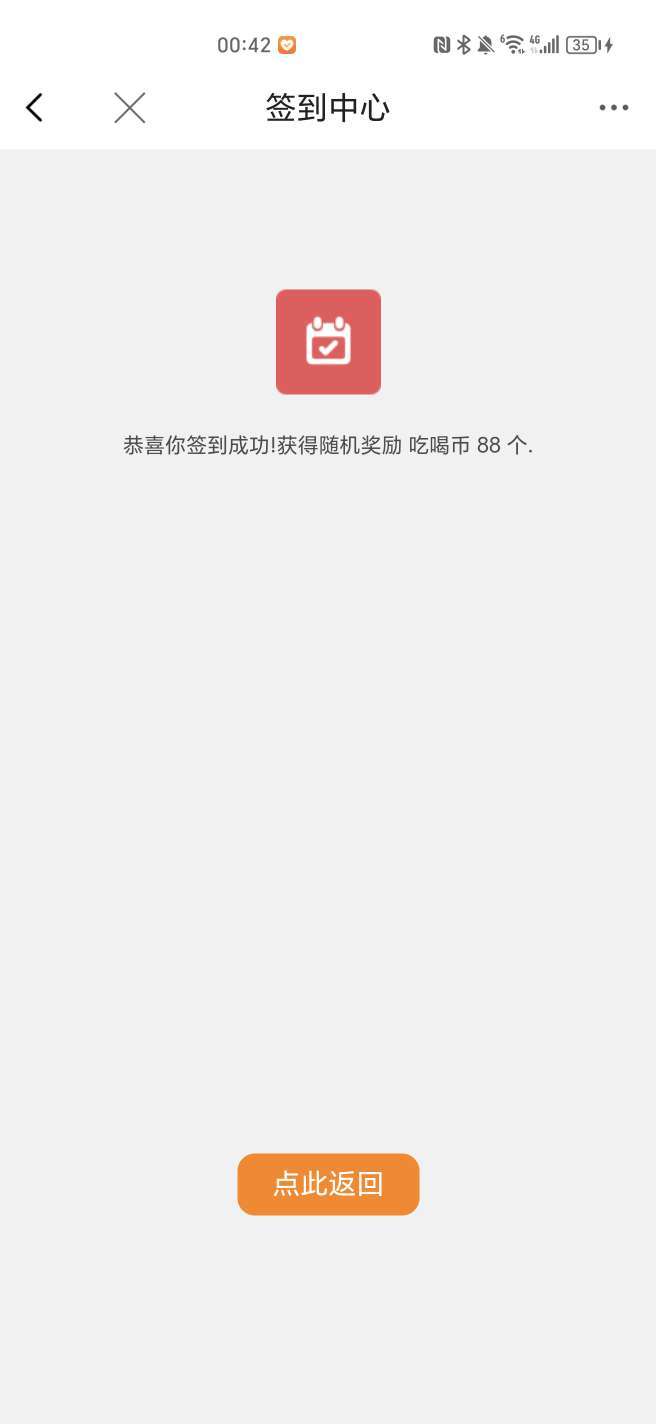
Task: Tap the 点此返回 button
Action: tap(328, 1184)
